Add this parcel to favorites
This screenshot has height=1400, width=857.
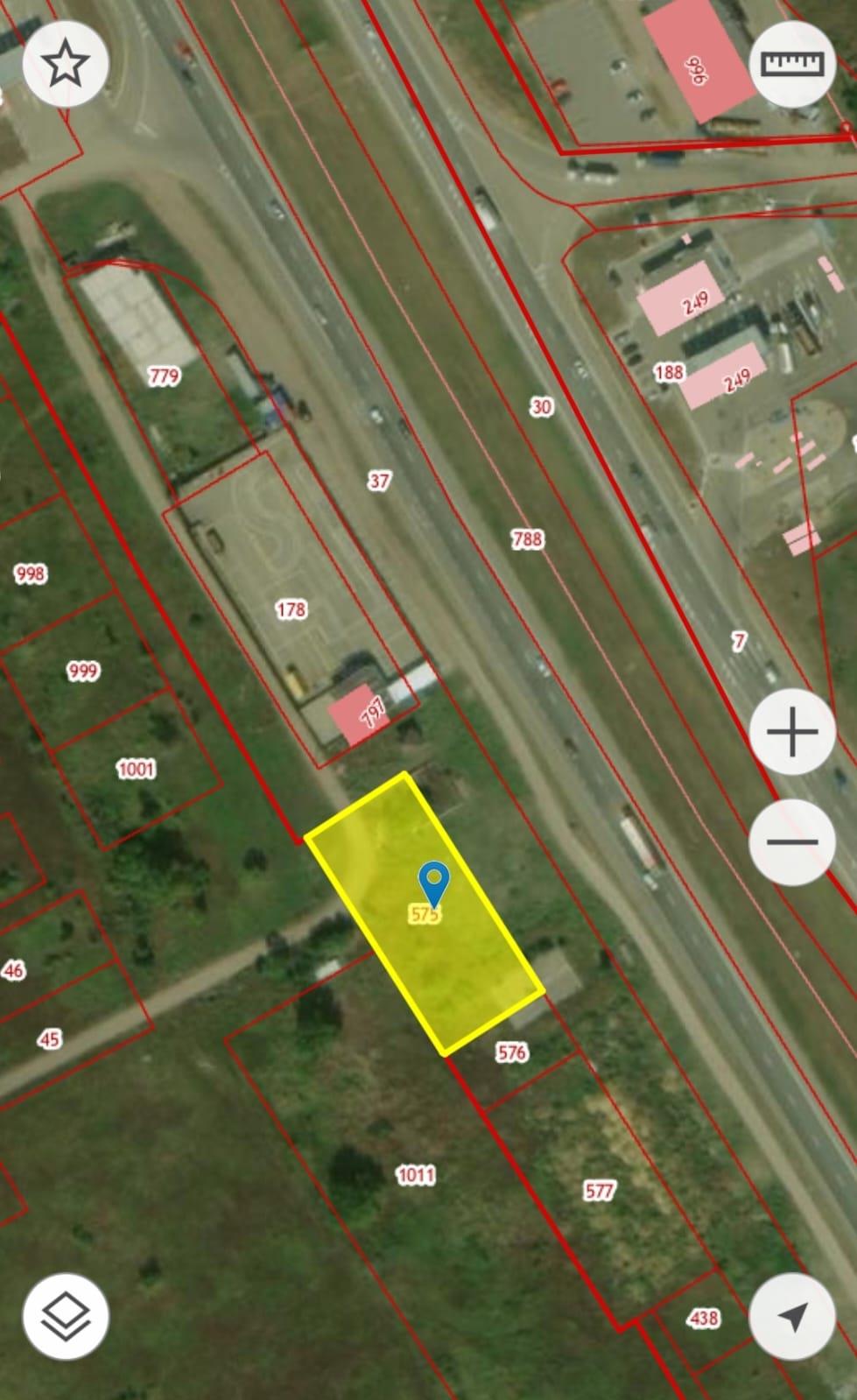(x=66, y=65)
